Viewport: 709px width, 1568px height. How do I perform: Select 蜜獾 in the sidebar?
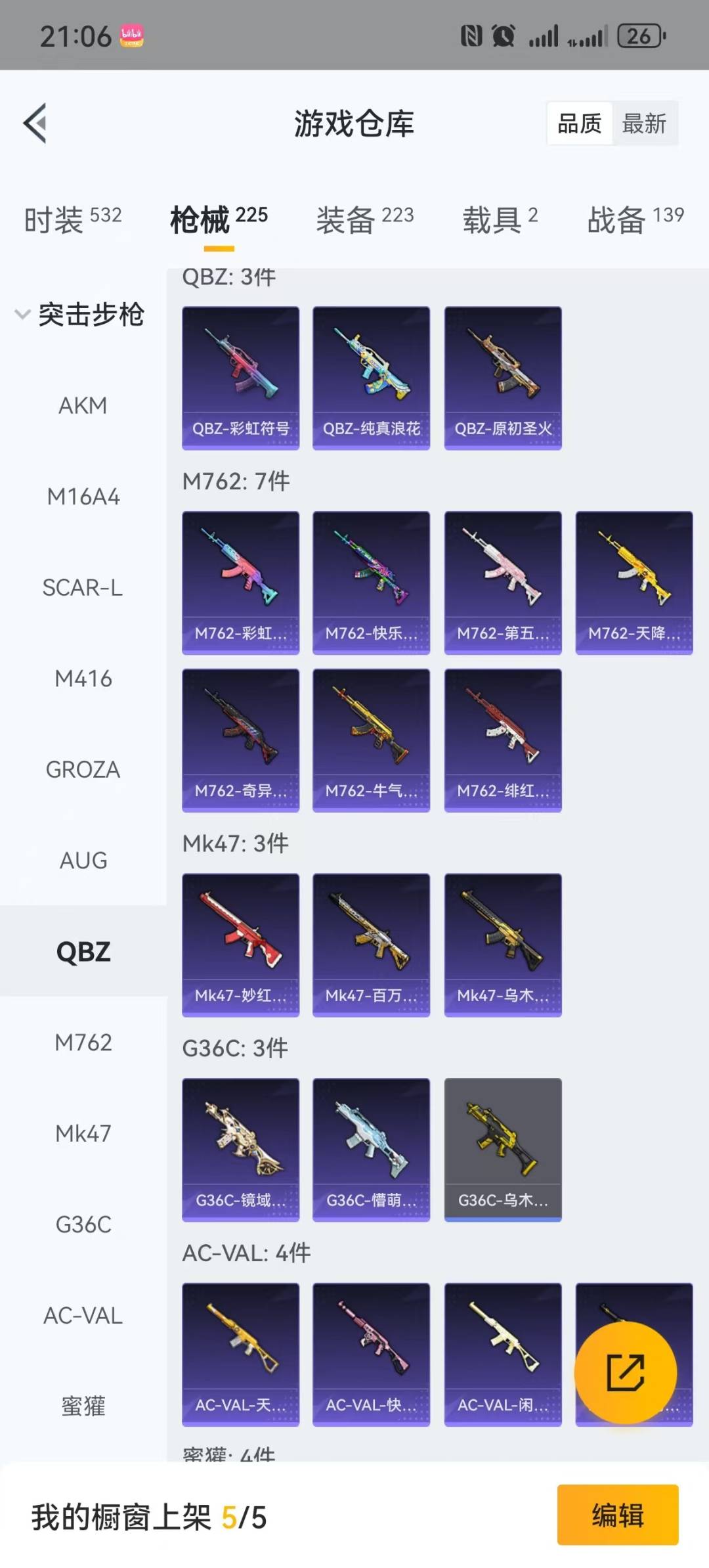point(83,1406)
